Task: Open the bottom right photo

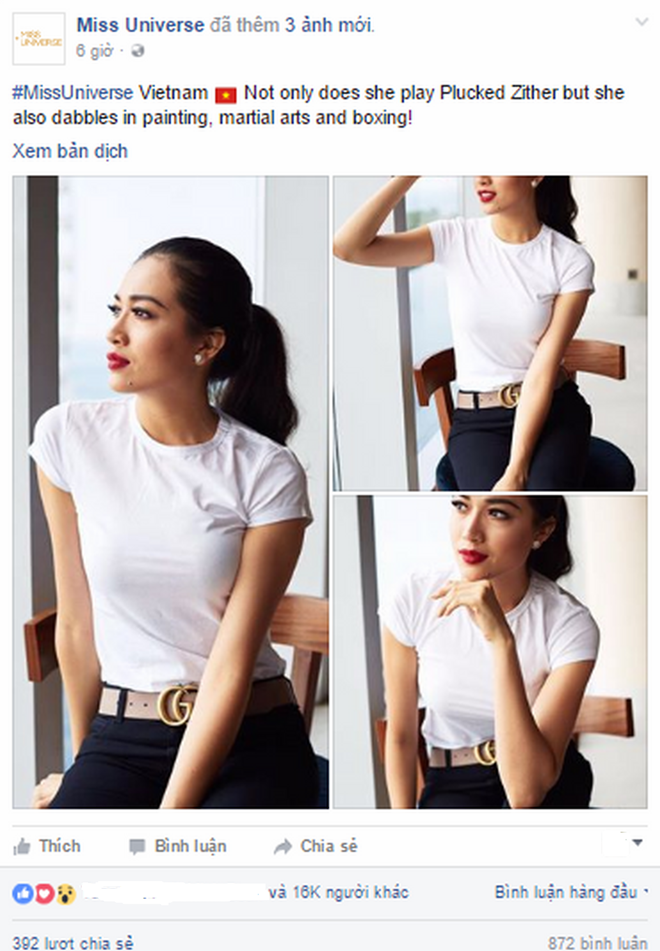Action: [490, 651]
